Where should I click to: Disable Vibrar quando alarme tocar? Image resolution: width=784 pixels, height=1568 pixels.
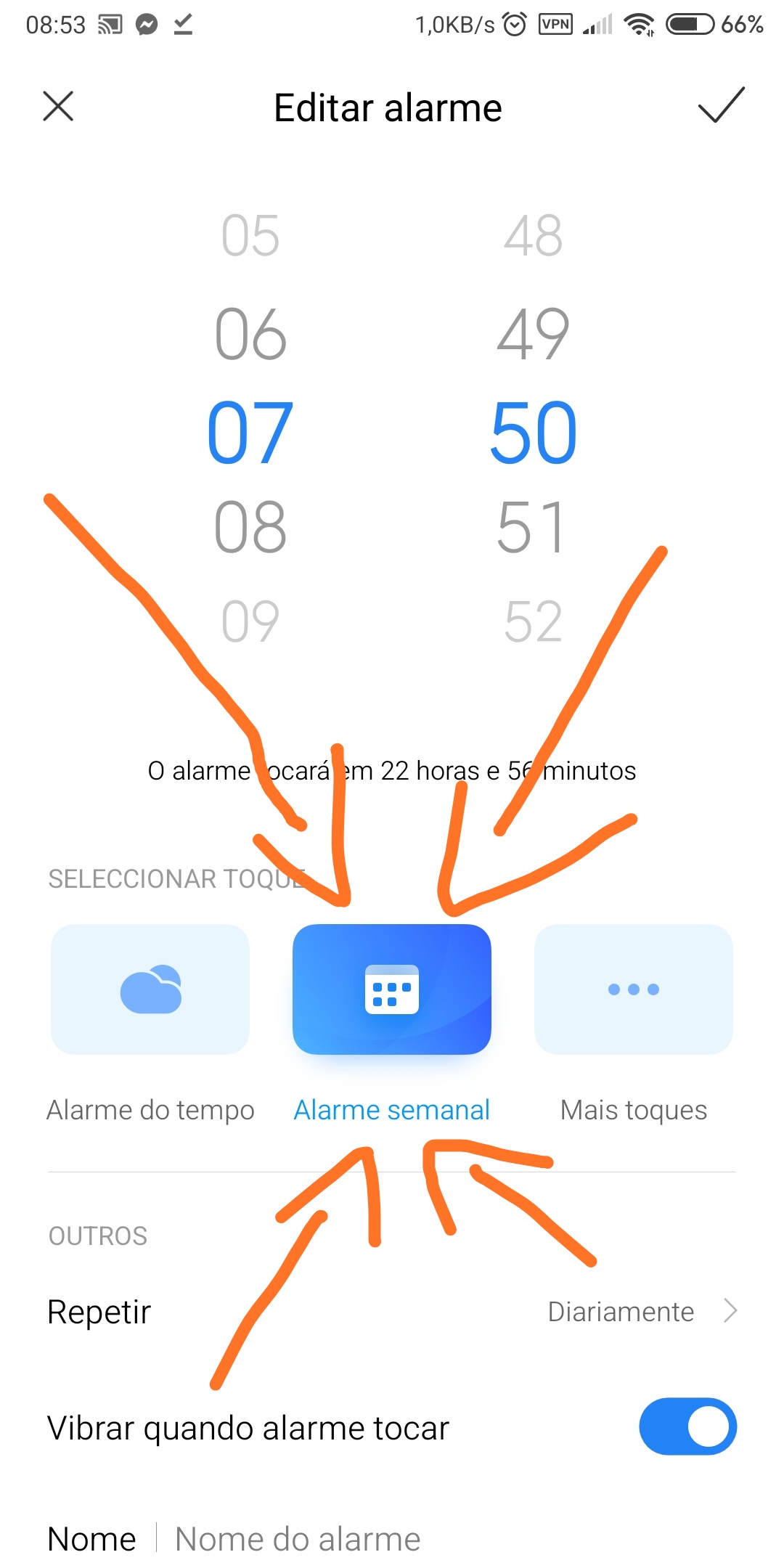click(687, 1426)
